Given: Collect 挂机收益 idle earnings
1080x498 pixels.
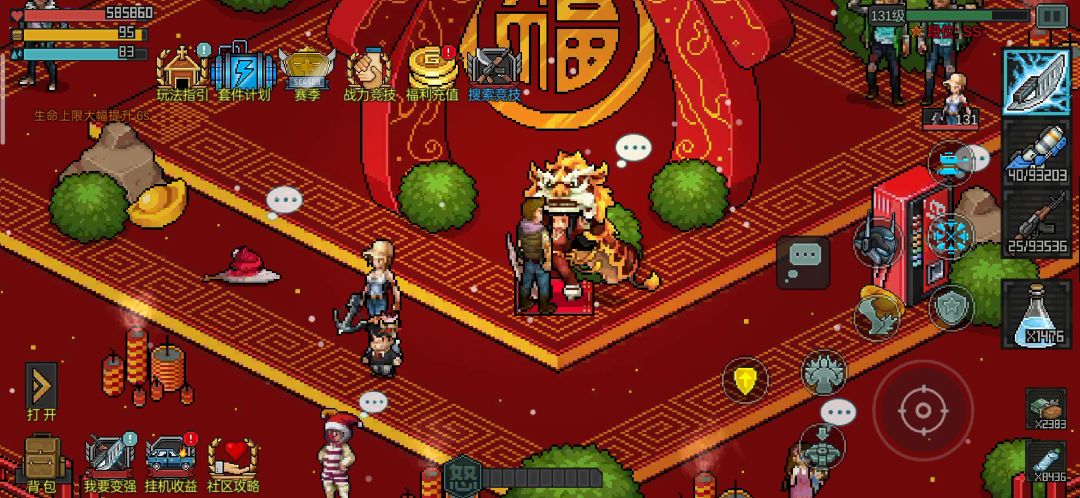Looking at the screenshot, I should point(171,460).
